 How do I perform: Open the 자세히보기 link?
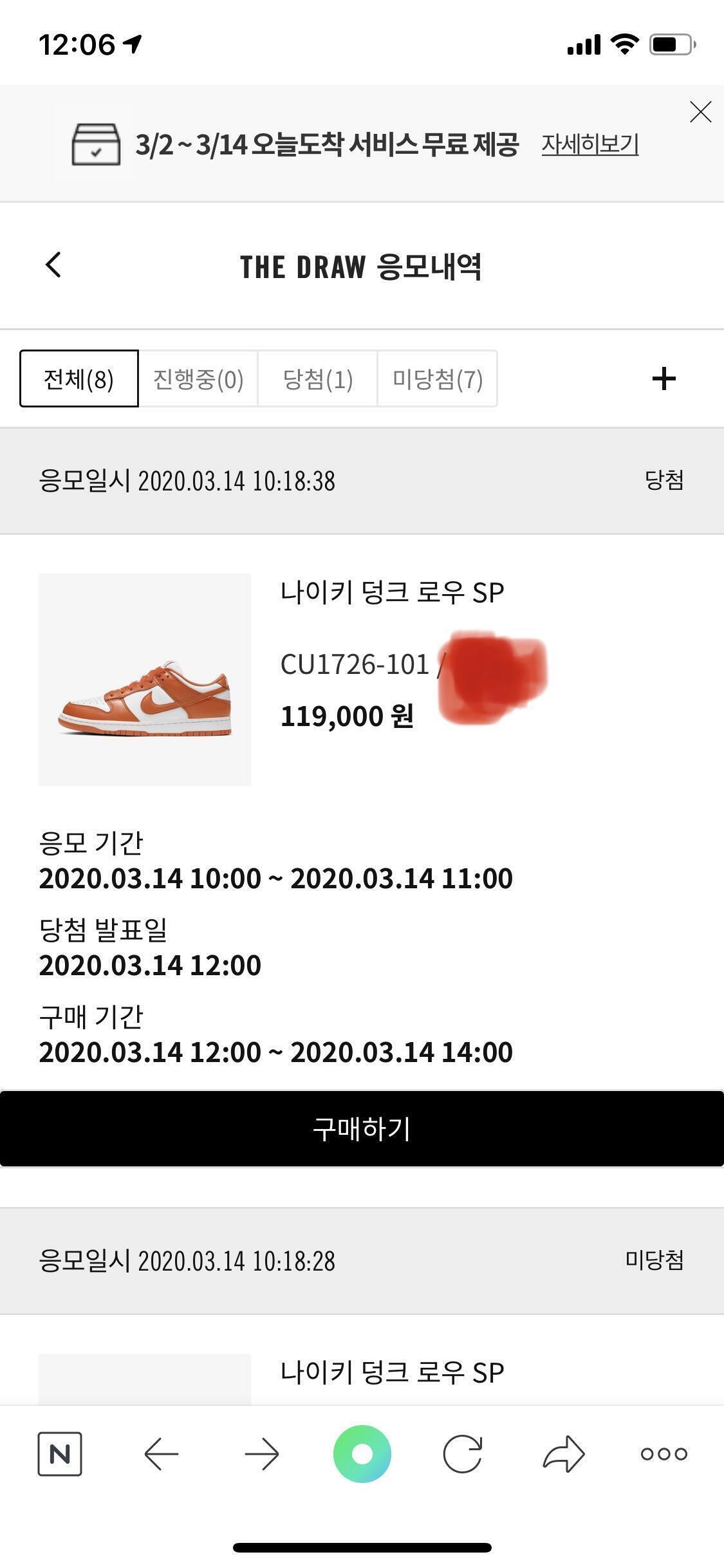pos(589,144)
